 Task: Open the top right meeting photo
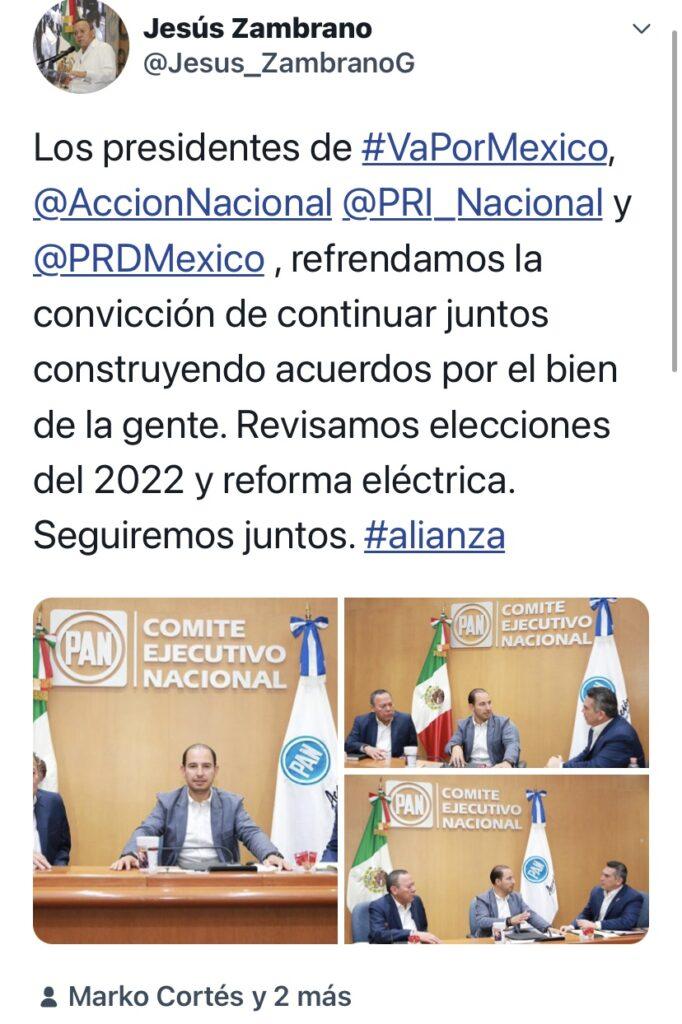(496, 683)
